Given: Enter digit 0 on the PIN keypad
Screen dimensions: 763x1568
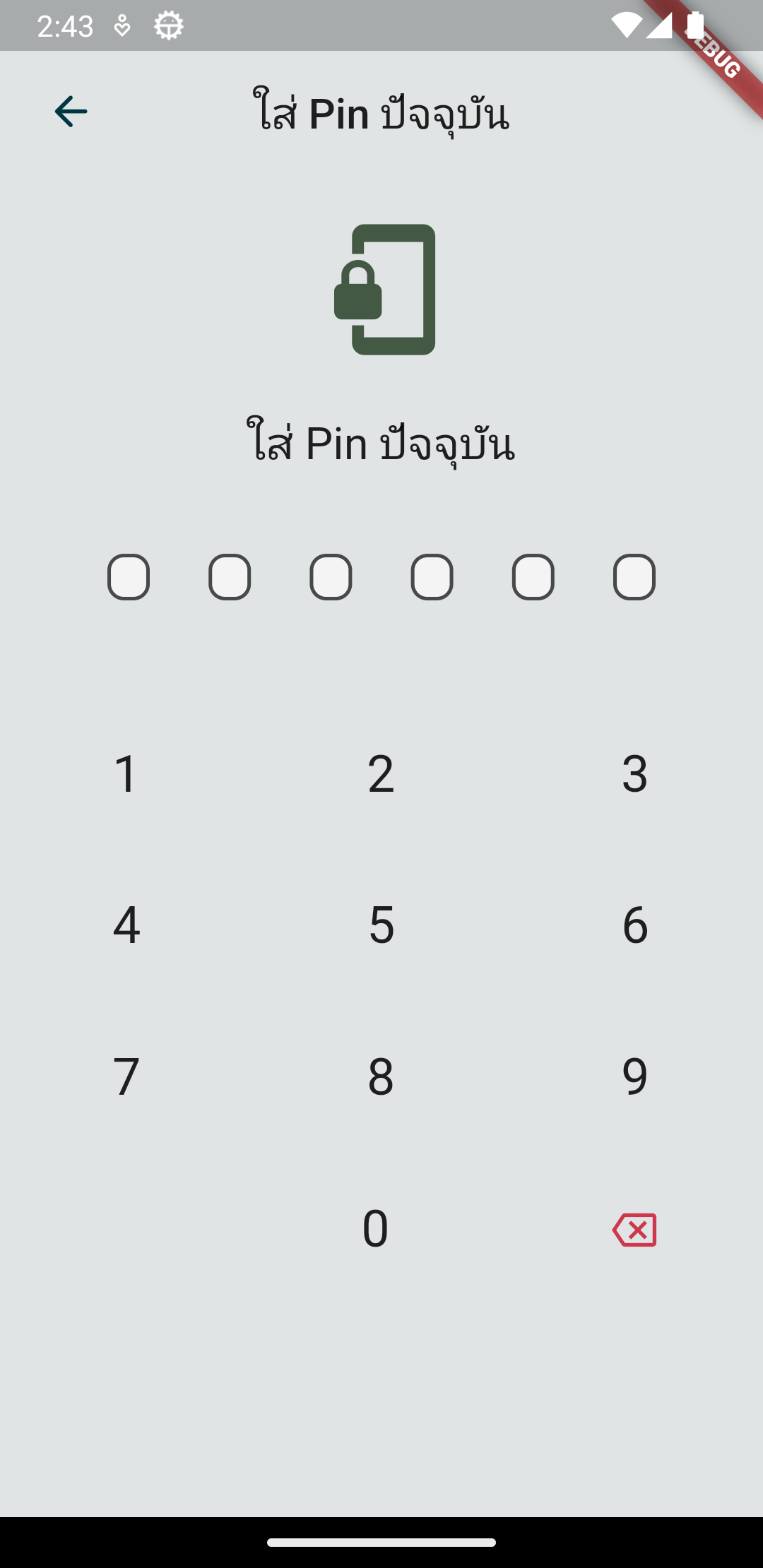Looking at the screenshot, I should [375, 1228].
